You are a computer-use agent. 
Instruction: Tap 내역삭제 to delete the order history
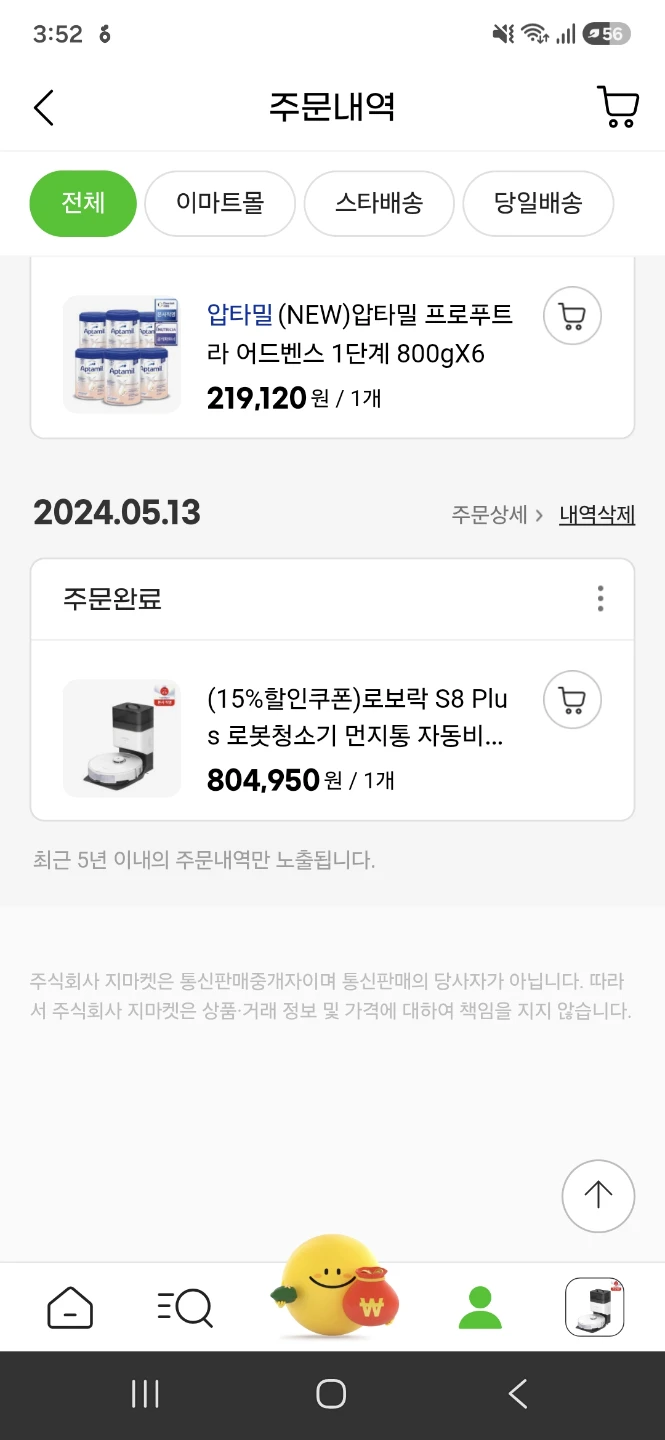[597, 515]
